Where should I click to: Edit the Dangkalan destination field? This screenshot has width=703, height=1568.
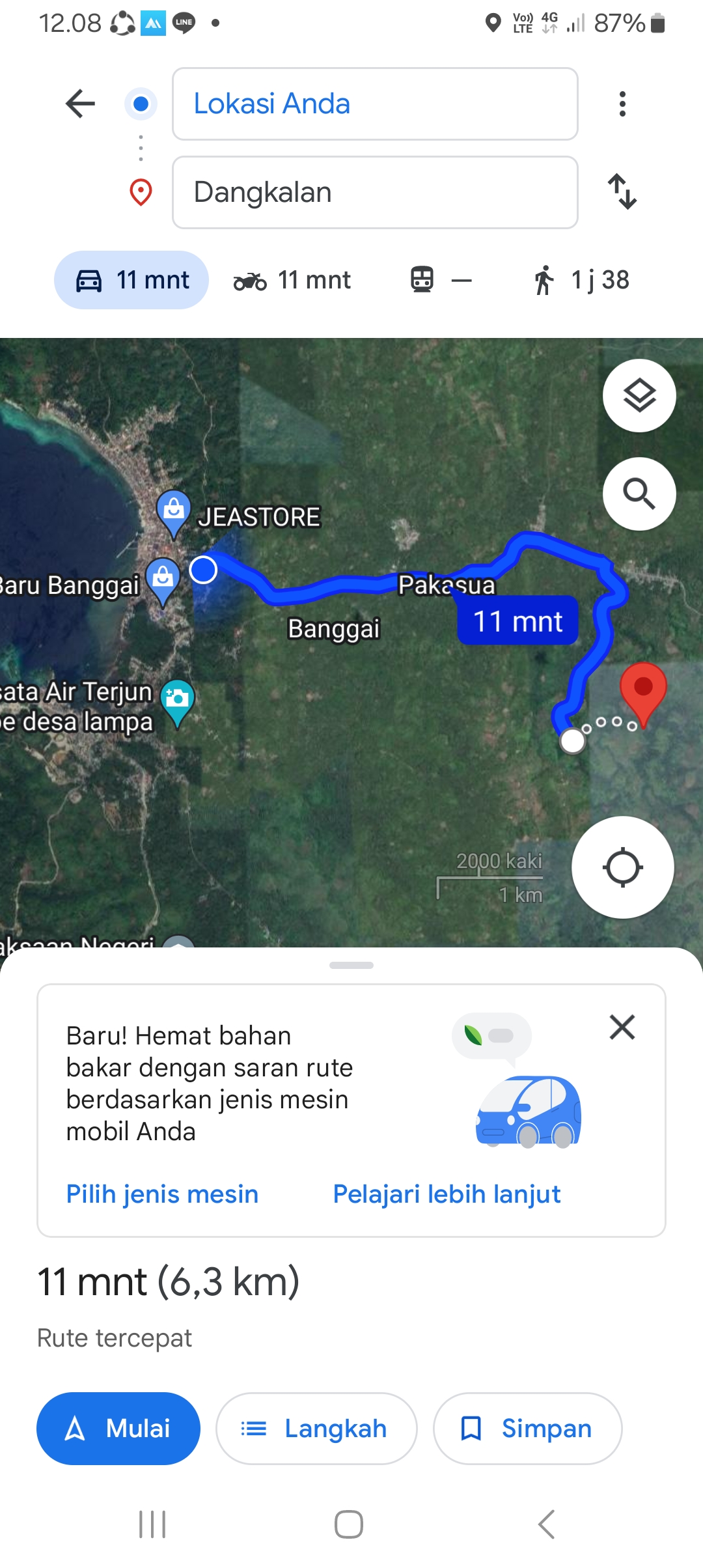375,192
